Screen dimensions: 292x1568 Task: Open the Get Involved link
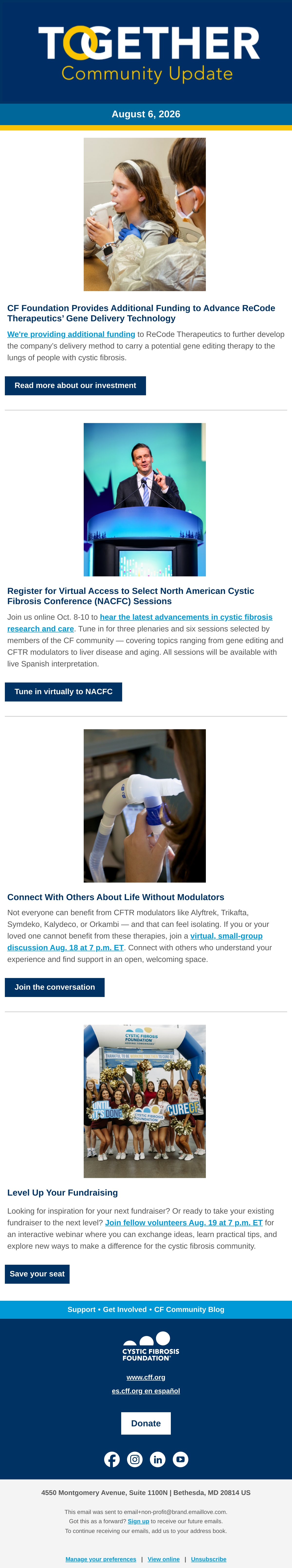pos(125,1309)
